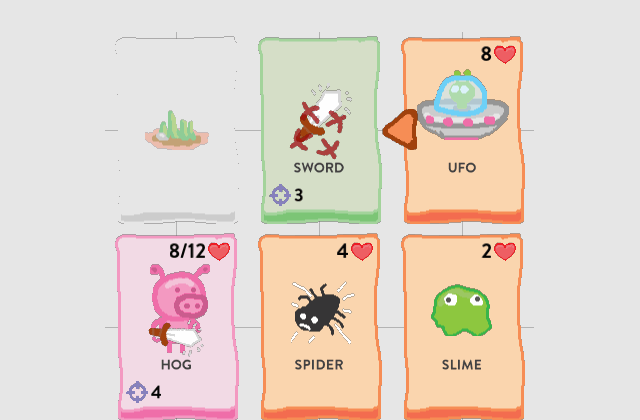This screenshot has height=420, width=640.
Task: Pick up the Sword card
Action: [319, 130]
